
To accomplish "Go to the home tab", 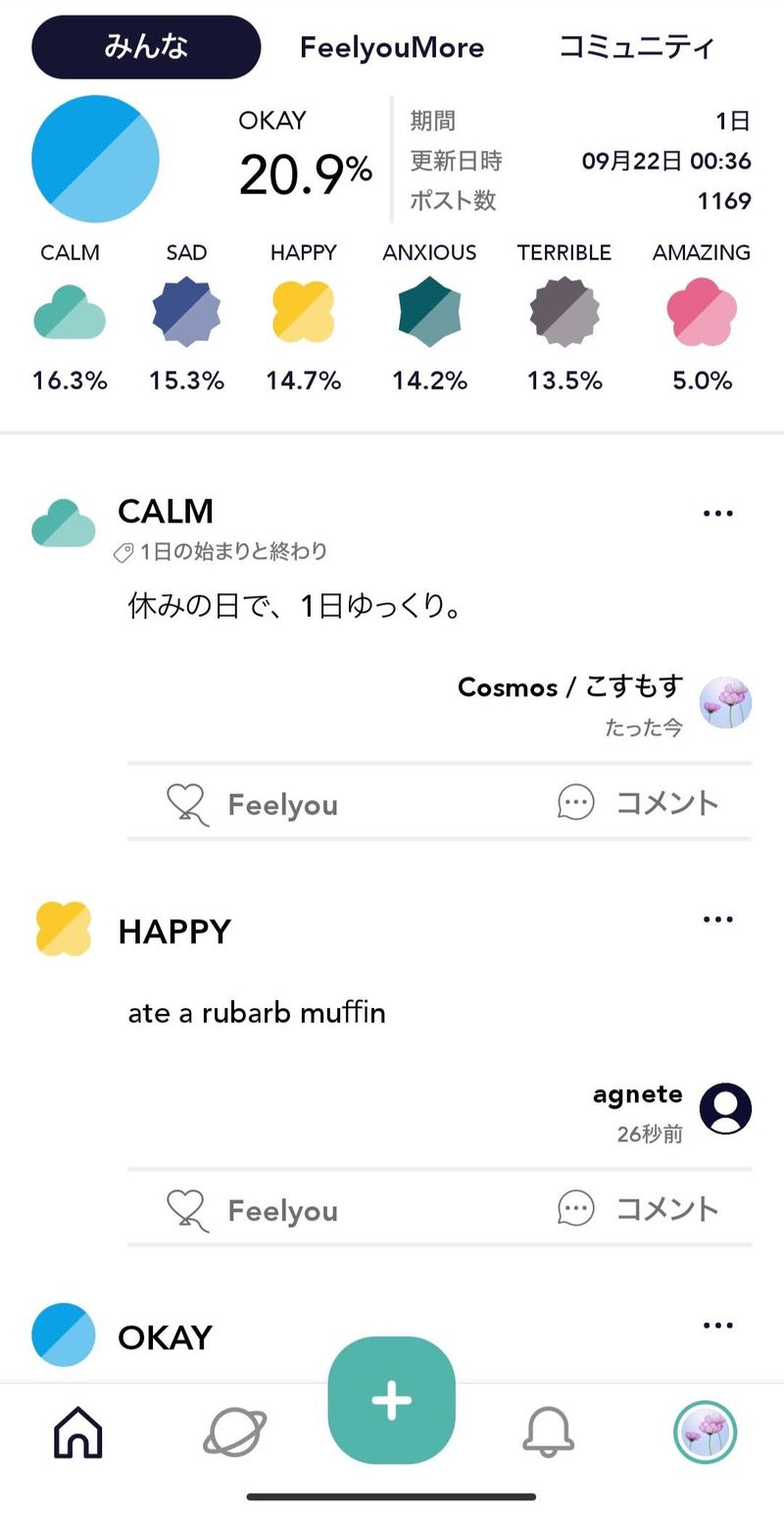I will 78,1432.
